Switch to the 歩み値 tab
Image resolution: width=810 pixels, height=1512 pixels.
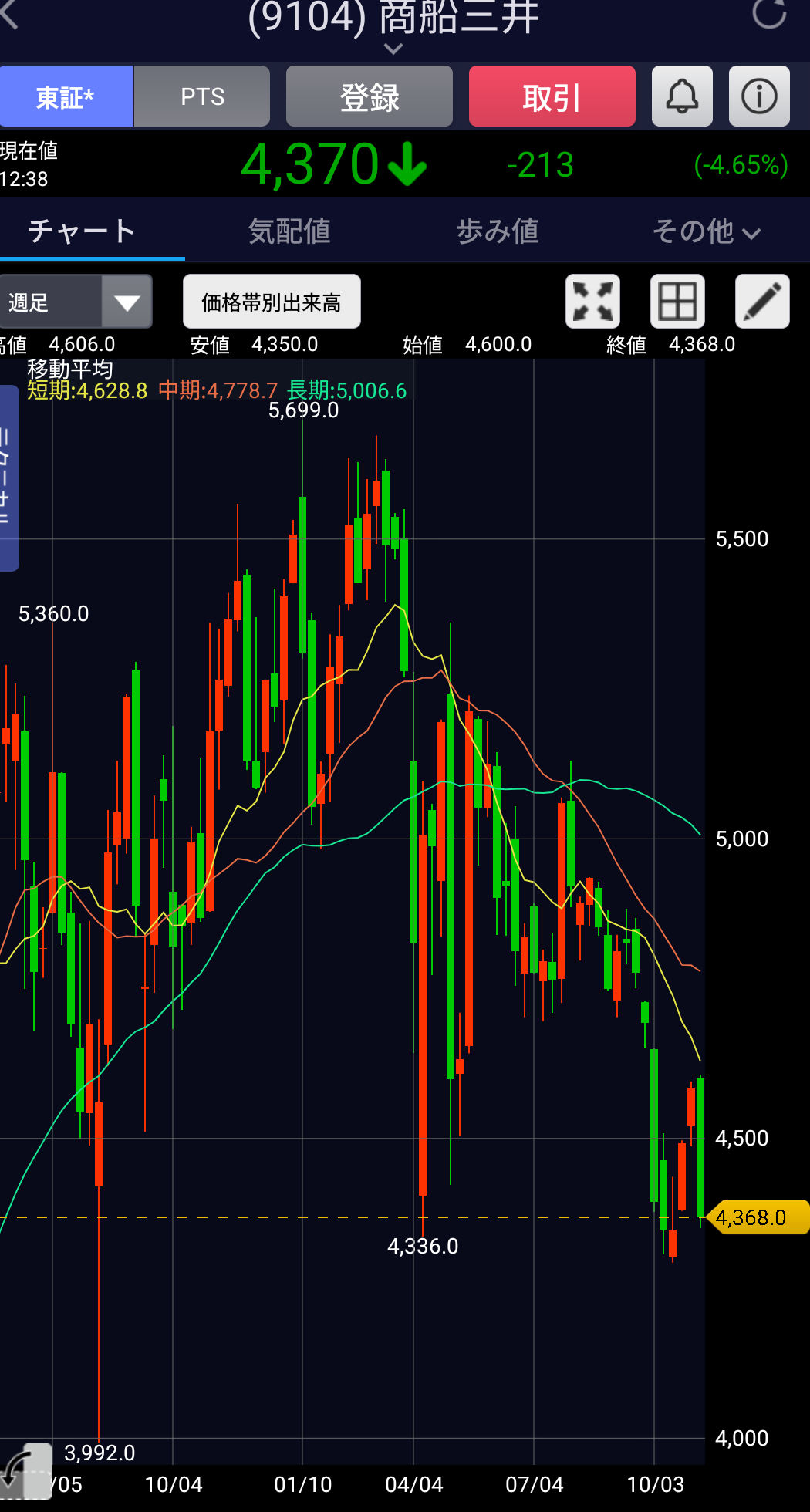(498, 231)
